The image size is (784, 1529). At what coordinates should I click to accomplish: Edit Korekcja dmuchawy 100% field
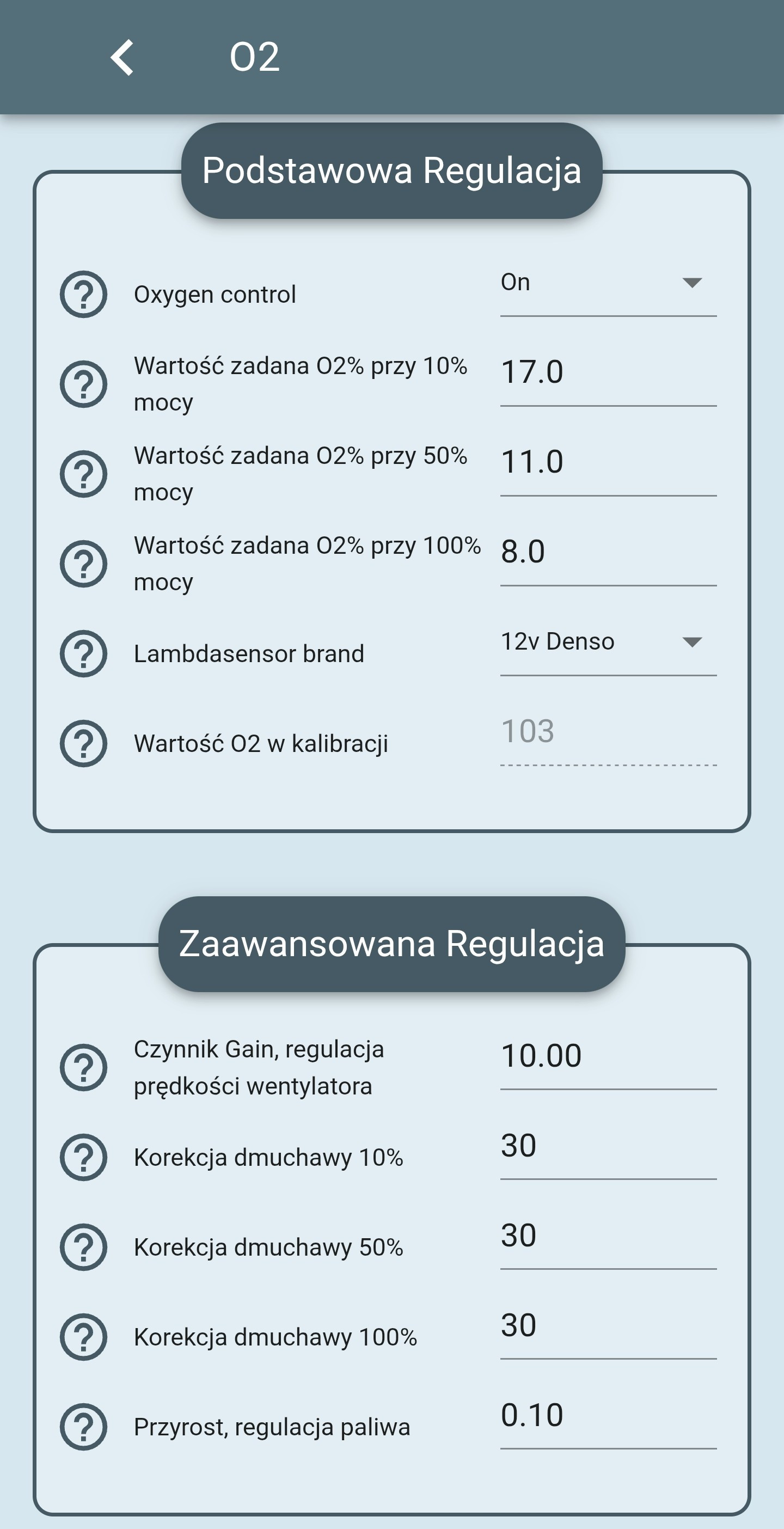click(608, 1325)
